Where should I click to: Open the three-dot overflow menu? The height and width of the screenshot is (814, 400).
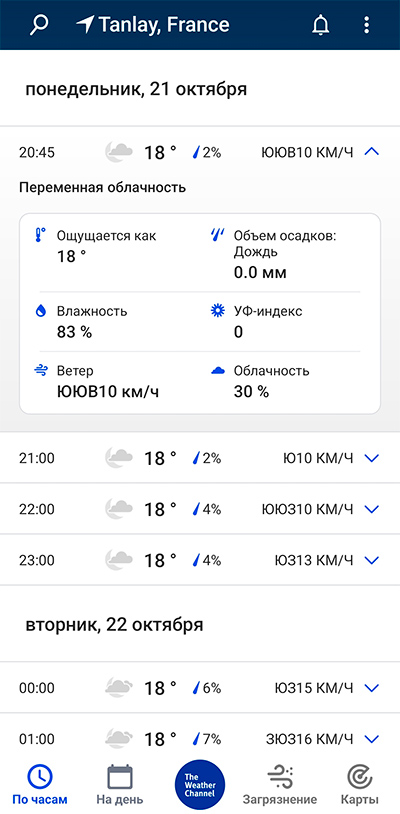point(366,25)
